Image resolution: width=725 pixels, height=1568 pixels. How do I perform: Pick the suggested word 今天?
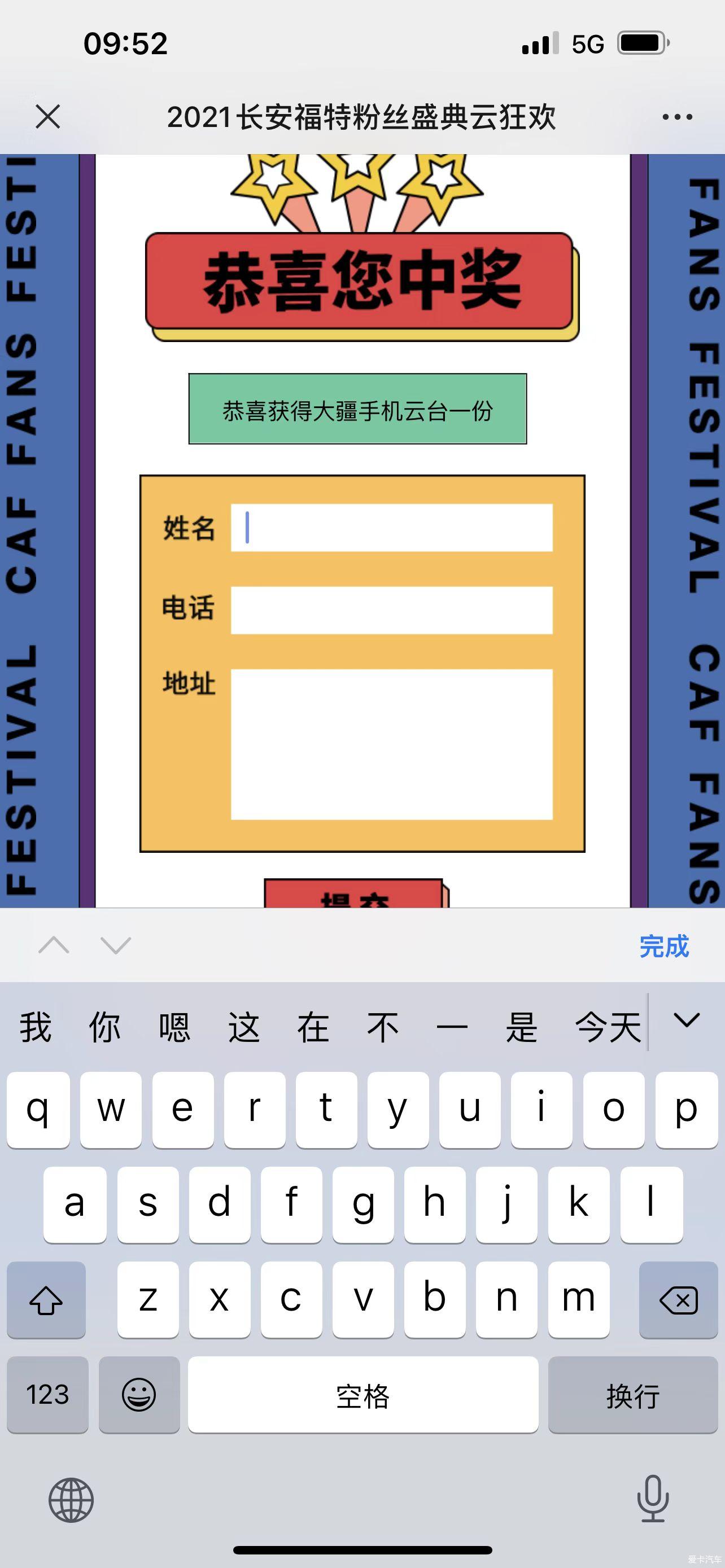coord(608,1028)
